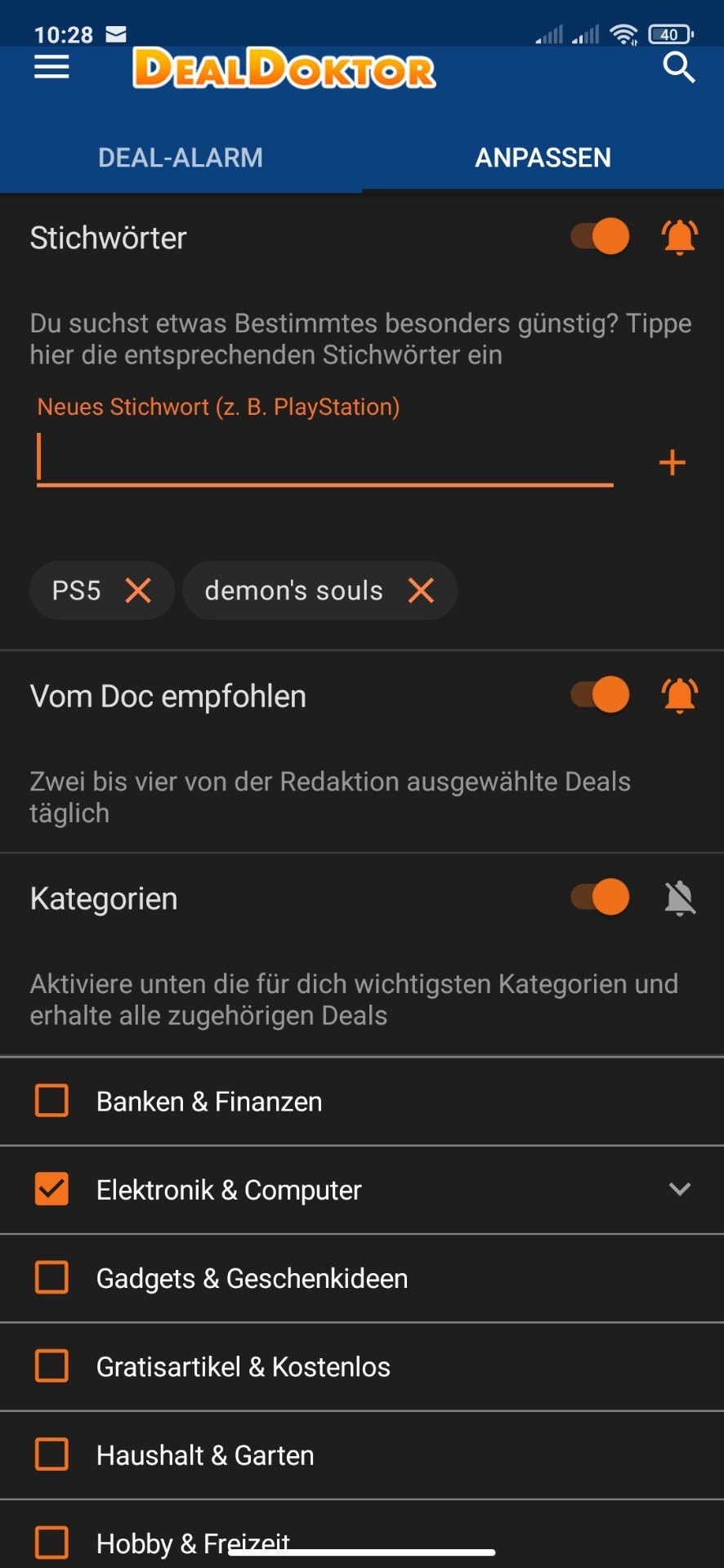
Task: Tick the Haushalt & Garten checkbox
Action: pos(51,1454)
